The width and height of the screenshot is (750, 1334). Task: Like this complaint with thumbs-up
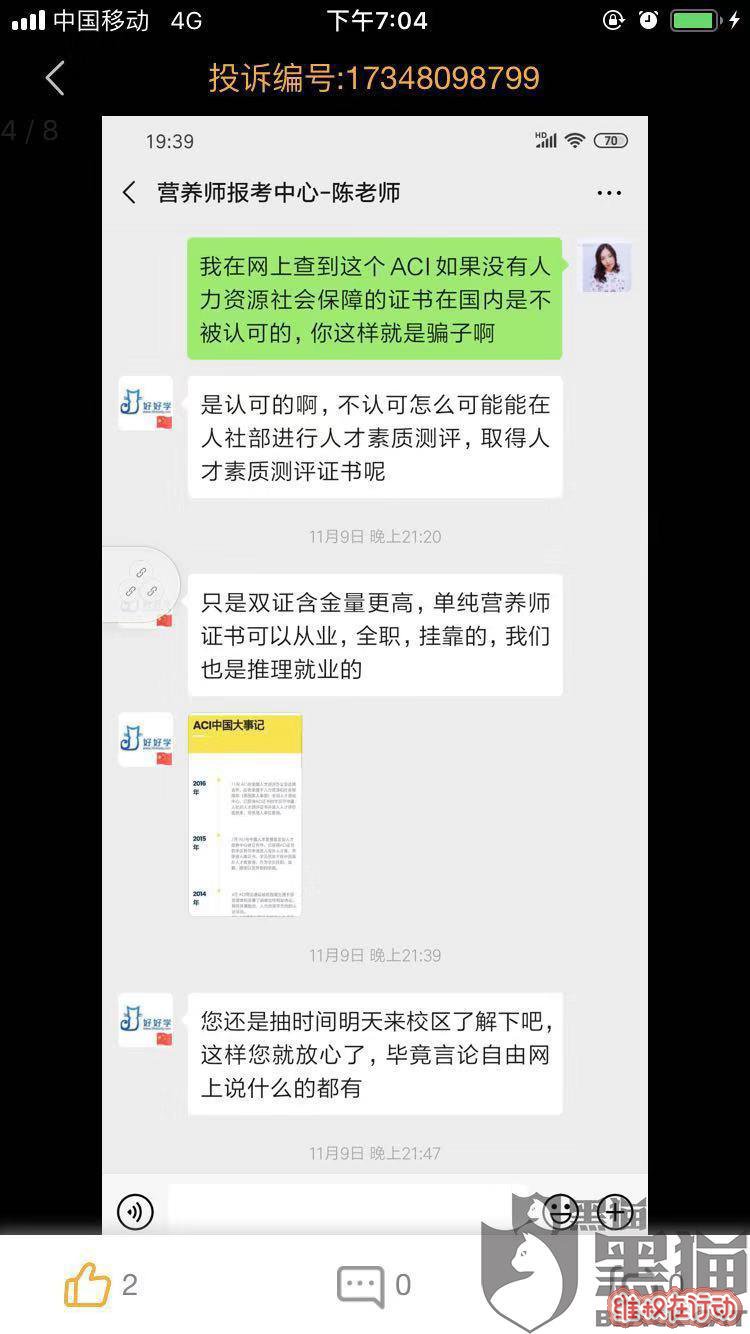point(88,1285)
